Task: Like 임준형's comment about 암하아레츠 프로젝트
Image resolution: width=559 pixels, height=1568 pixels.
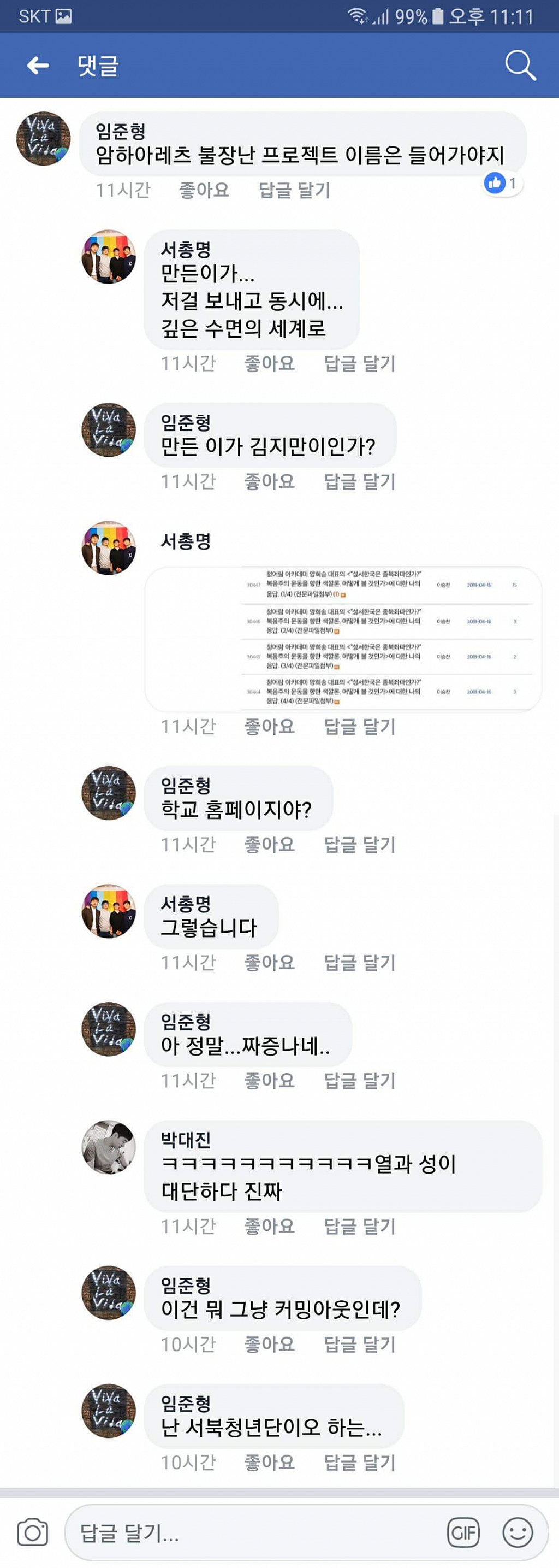Action: coord(204,191)
